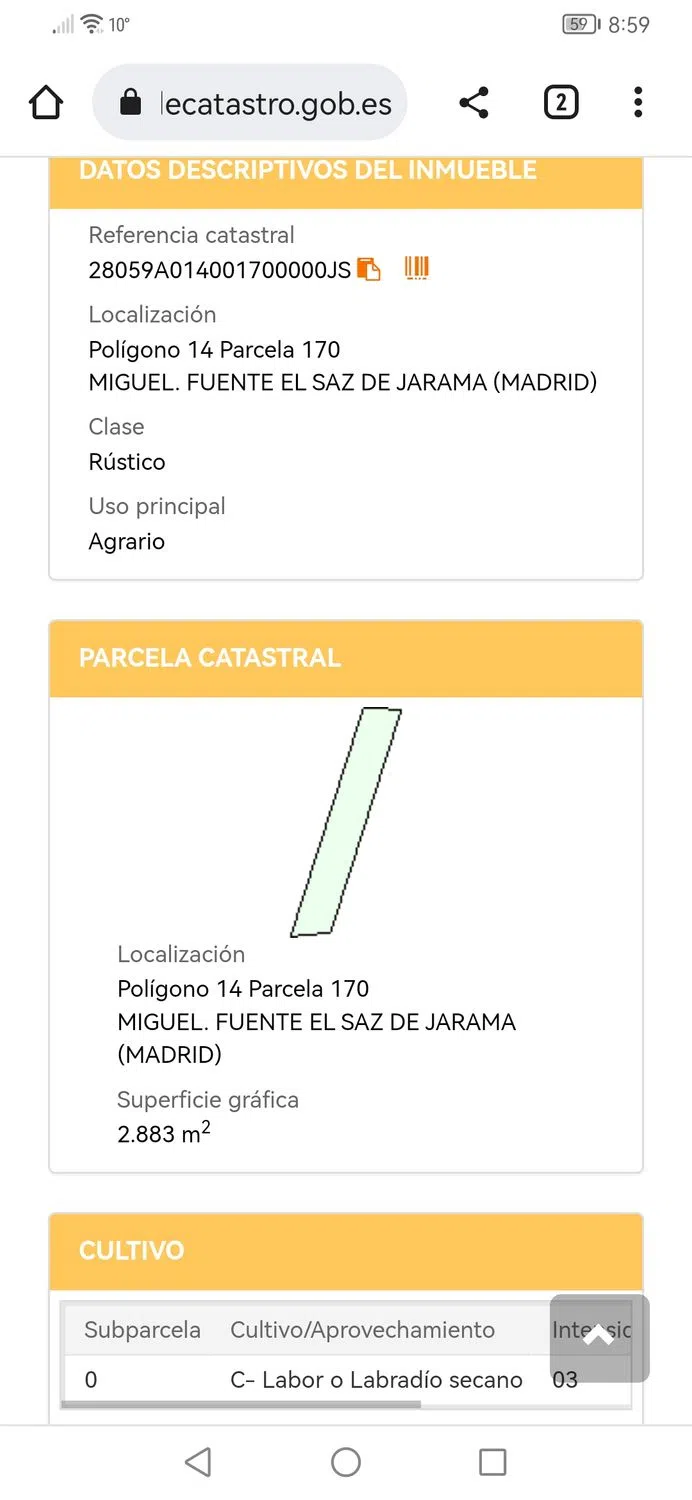Jump back to the top of the page
Viewport: 692px width, 1500px height.
point(599,1338)
